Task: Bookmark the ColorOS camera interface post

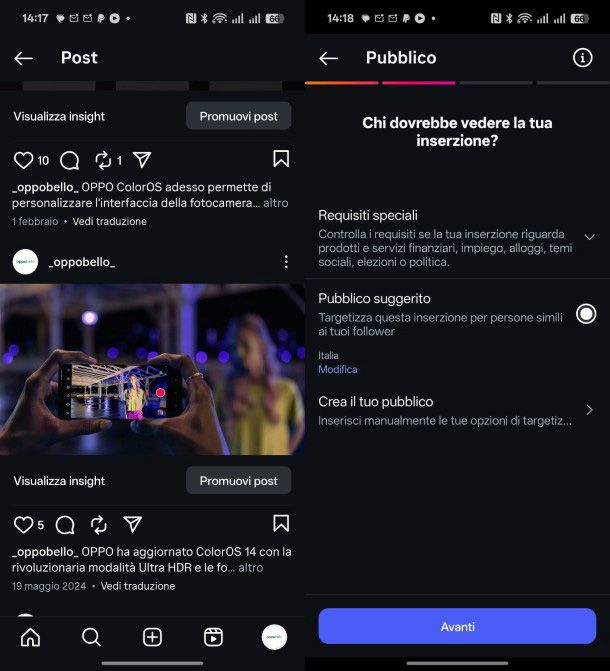Action: tap(281, 159)
